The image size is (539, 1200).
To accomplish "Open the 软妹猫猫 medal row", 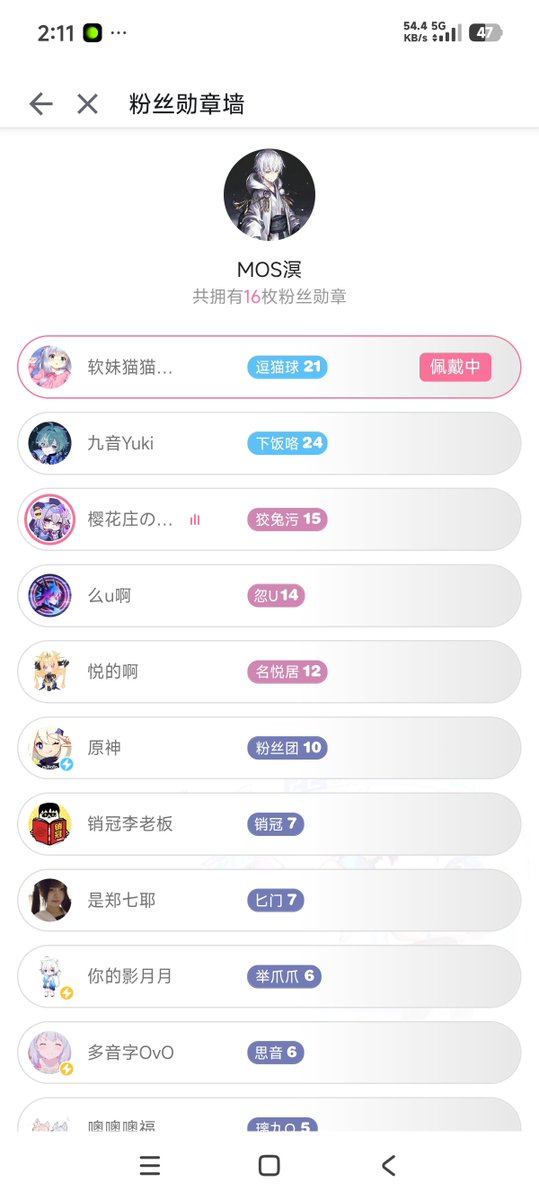I will 269,367.
